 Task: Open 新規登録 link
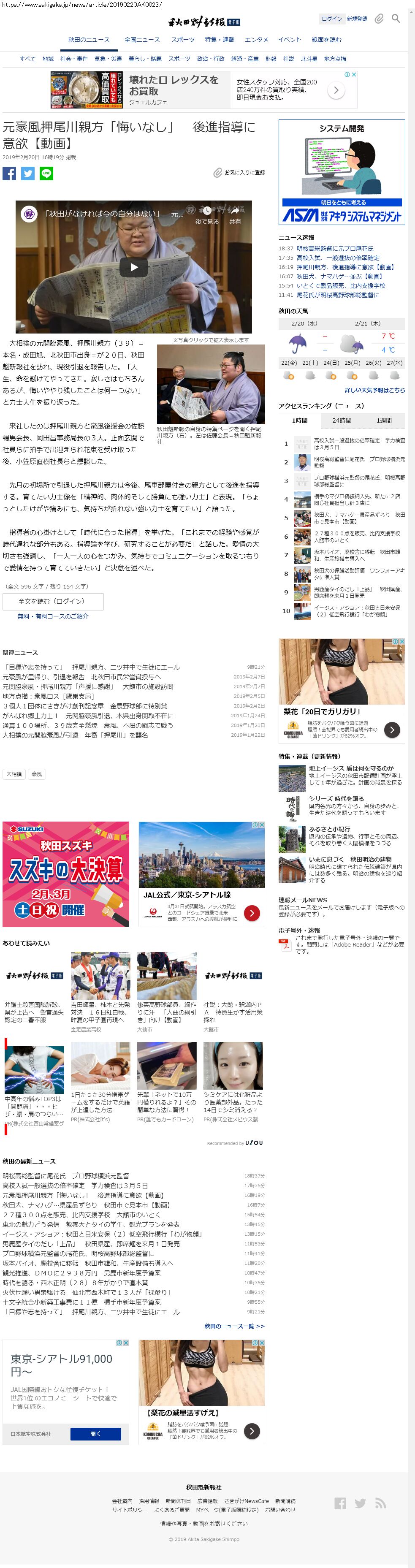pyautogui.click(x=357, y=19)
